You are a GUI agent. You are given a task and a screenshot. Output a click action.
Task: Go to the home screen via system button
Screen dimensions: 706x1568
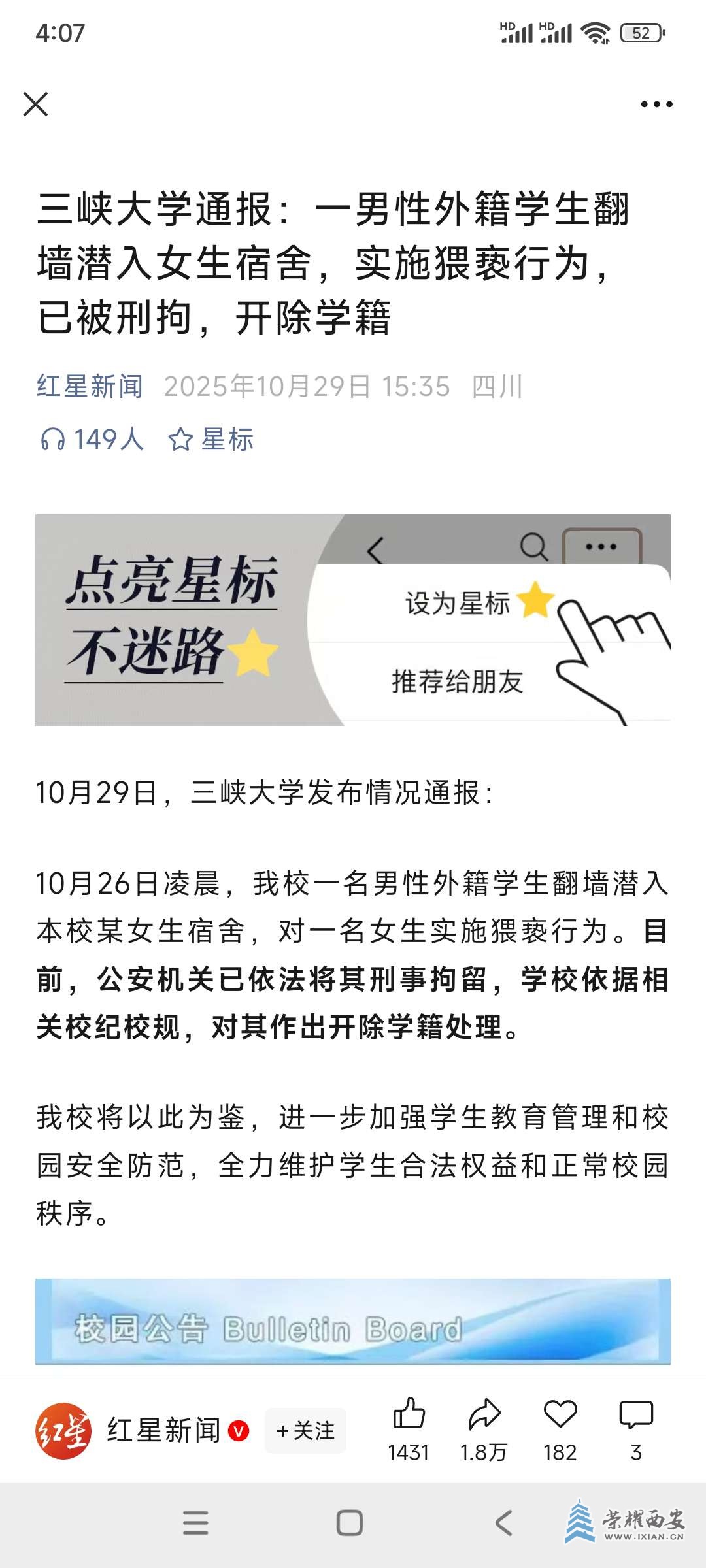pyautogui.click(x=350, y=1523)
